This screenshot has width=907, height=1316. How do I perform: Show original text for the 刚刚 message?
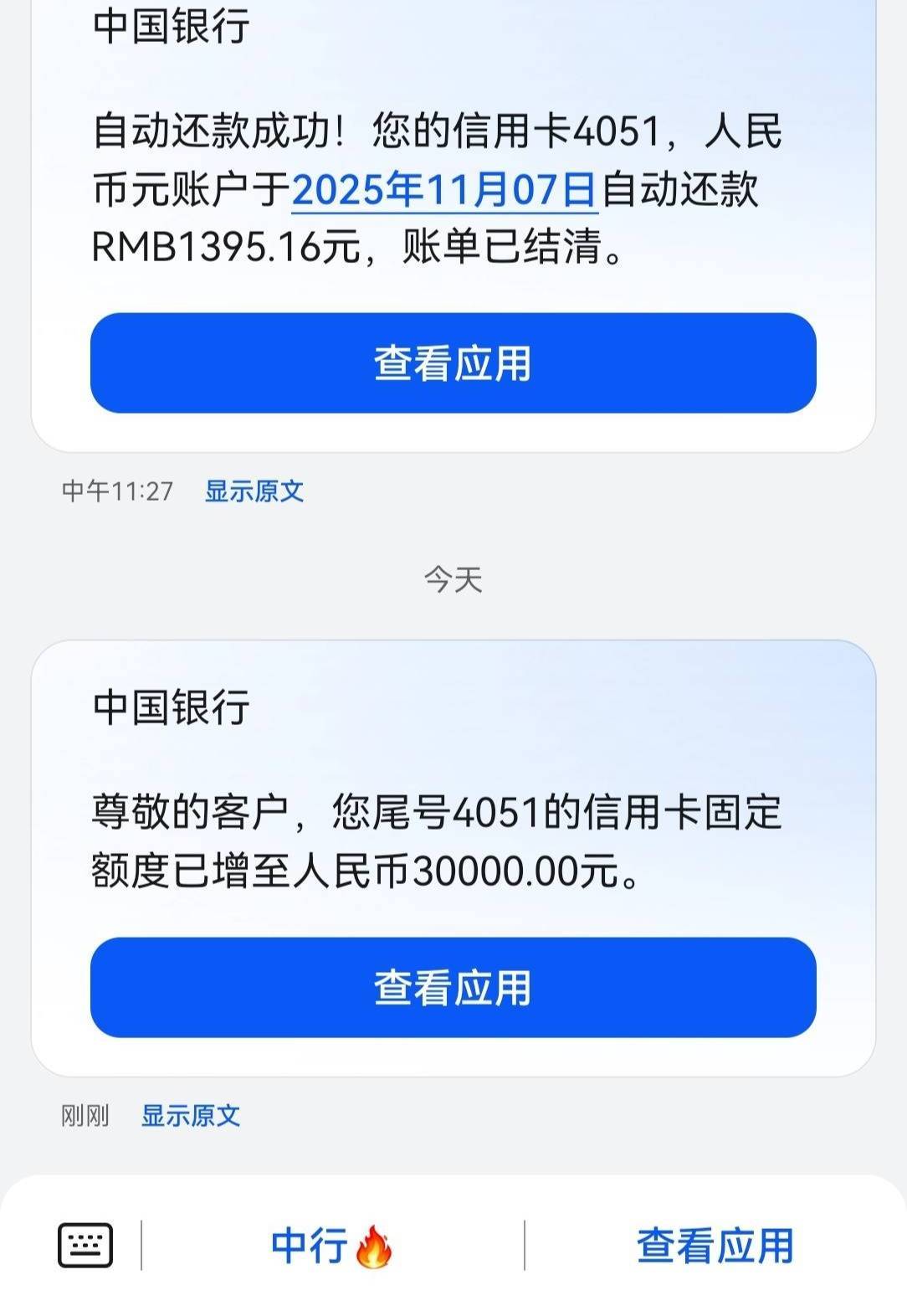191,1115
